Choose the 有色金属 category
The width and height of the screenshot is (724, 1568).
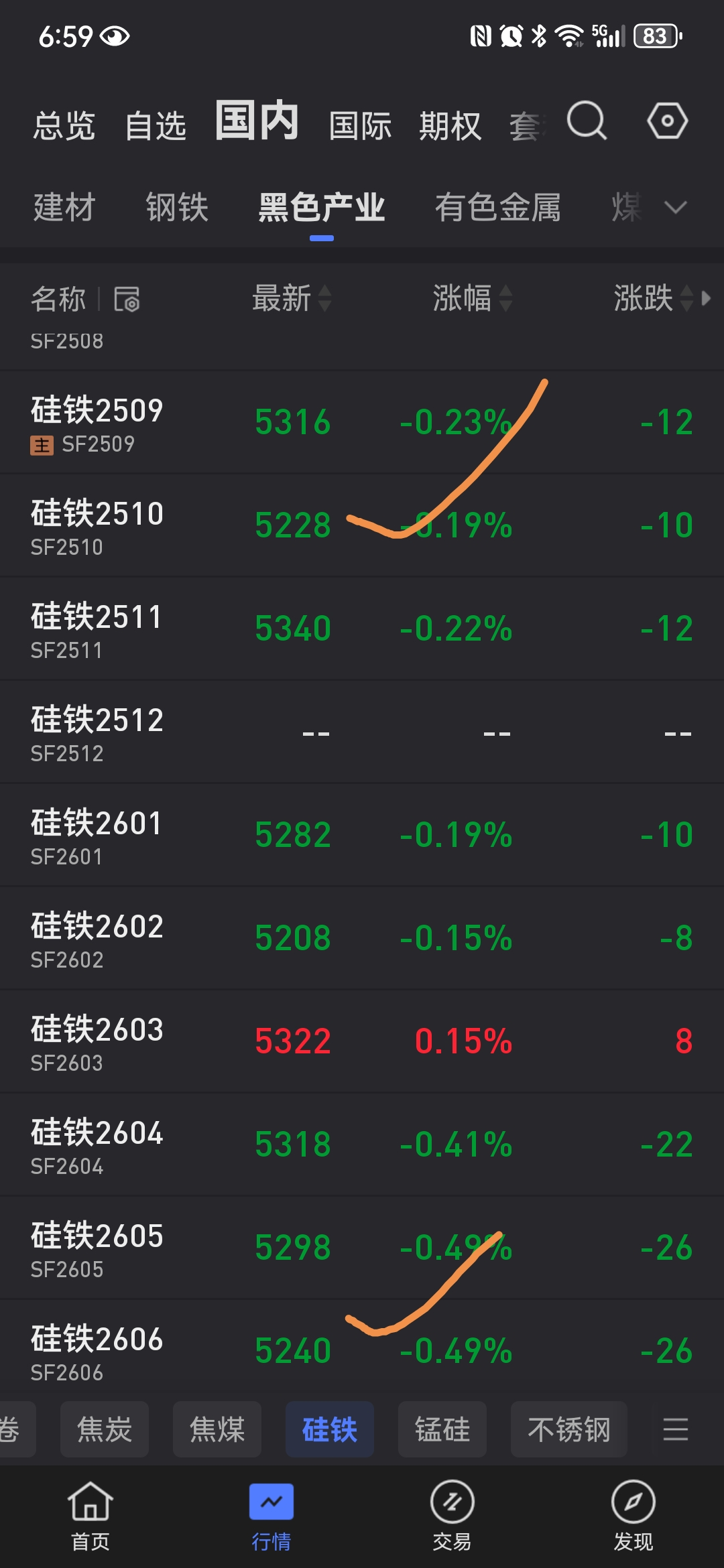(x=497, y=207)
